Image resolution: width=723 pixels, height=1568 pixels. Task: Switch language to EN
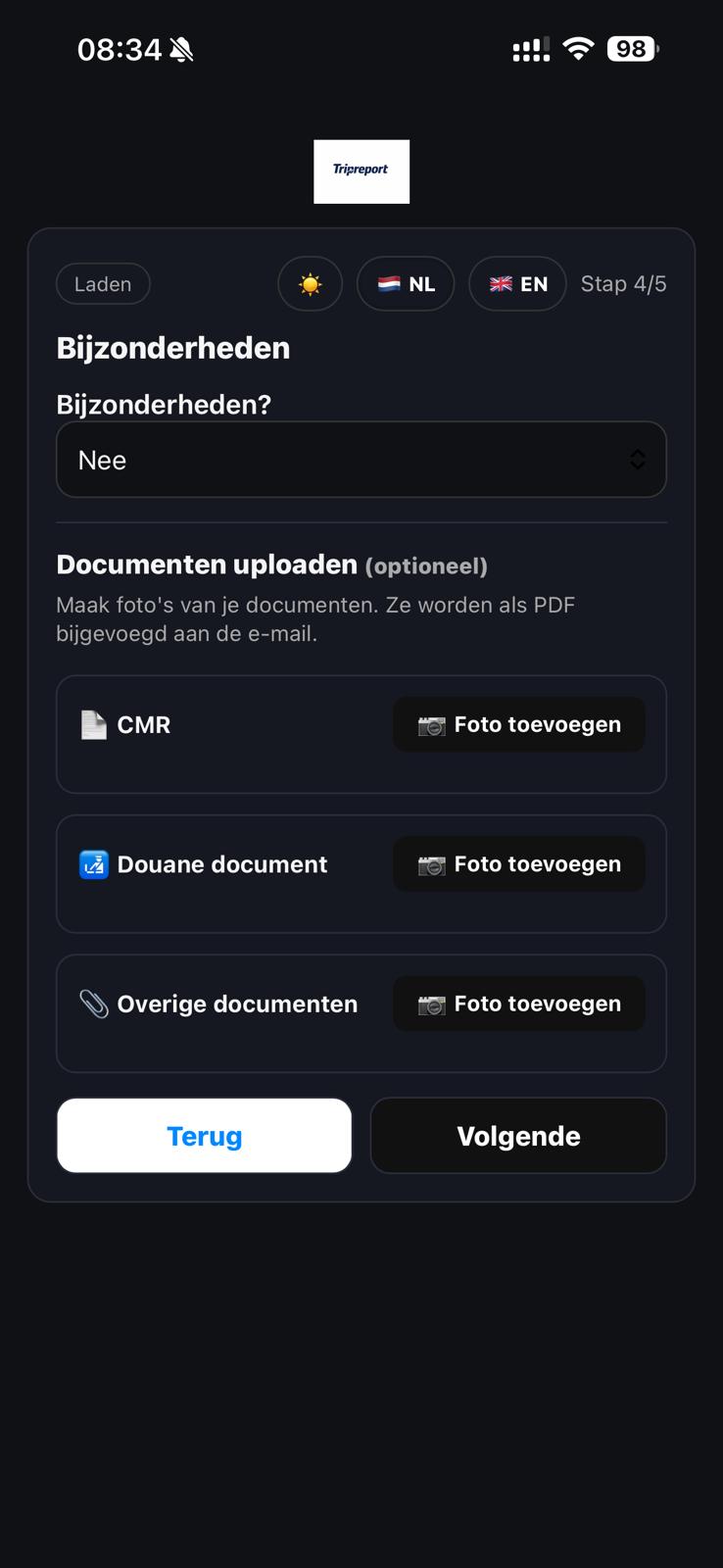pyautogui.click(x=517, y=284)
